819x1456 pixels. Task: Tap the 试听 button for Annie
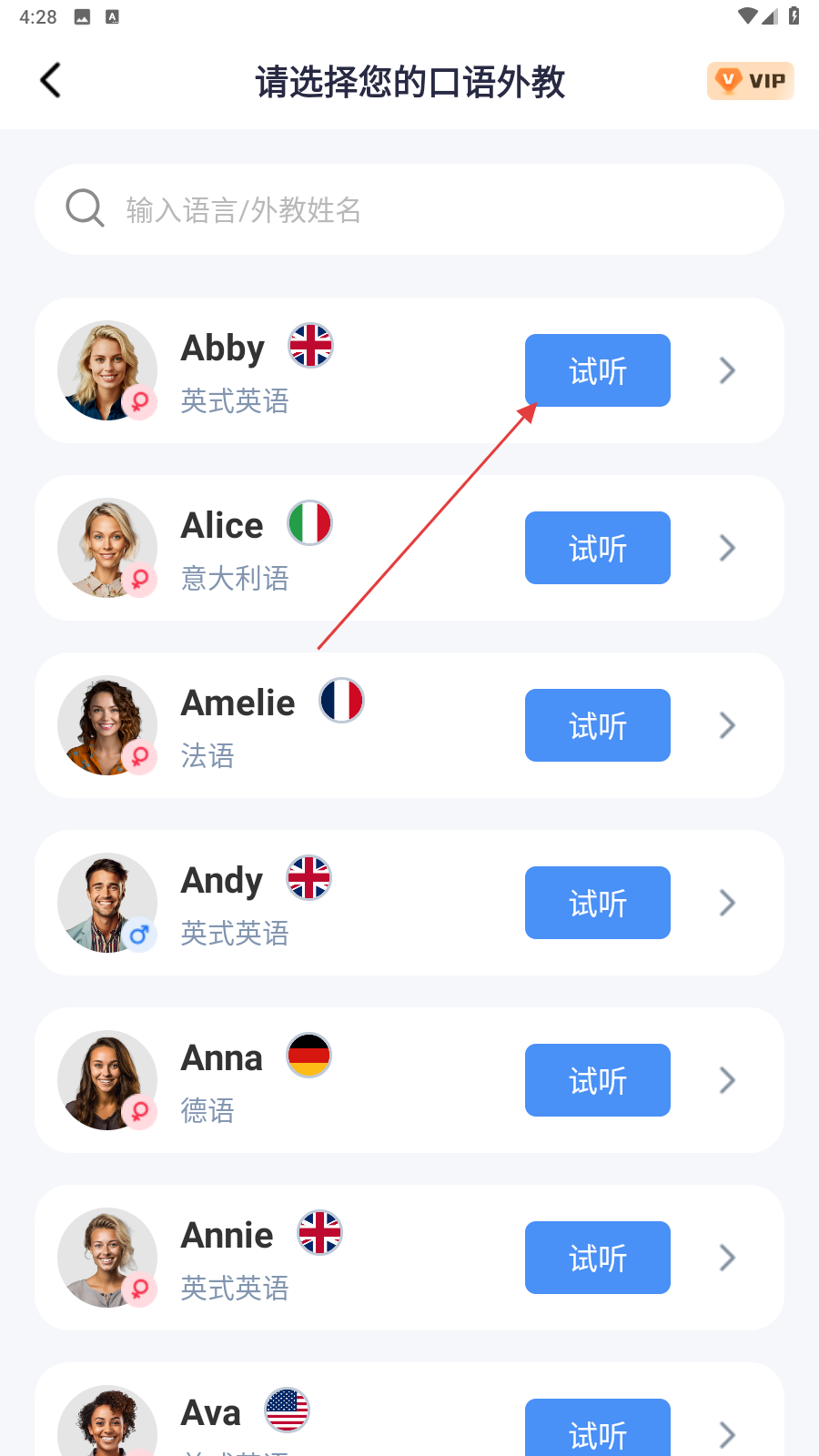[x=597, y=1258]
